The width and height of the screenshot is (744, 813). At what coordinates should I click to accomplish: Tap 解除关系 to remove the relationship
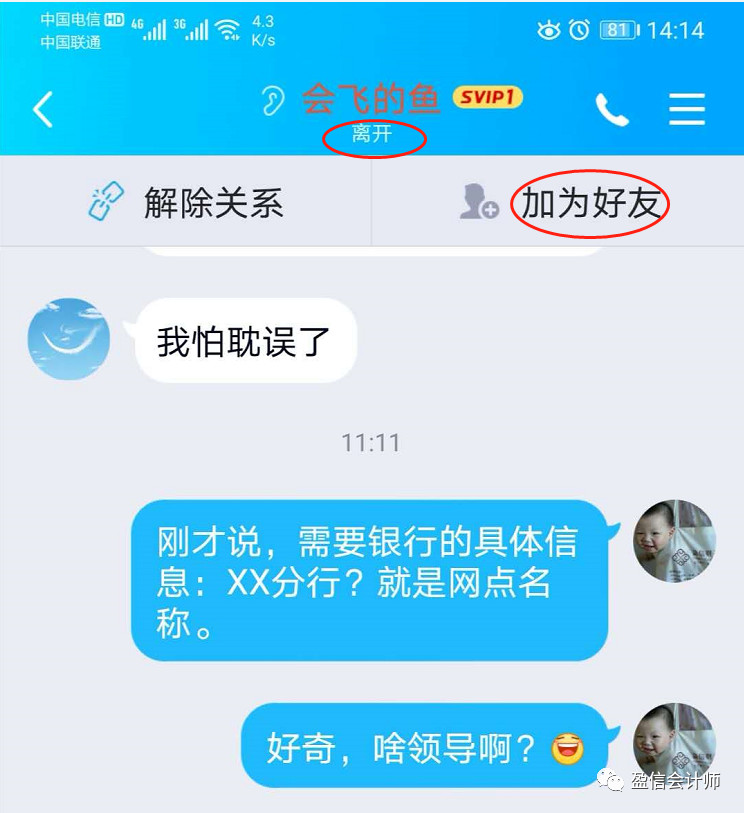186,203
